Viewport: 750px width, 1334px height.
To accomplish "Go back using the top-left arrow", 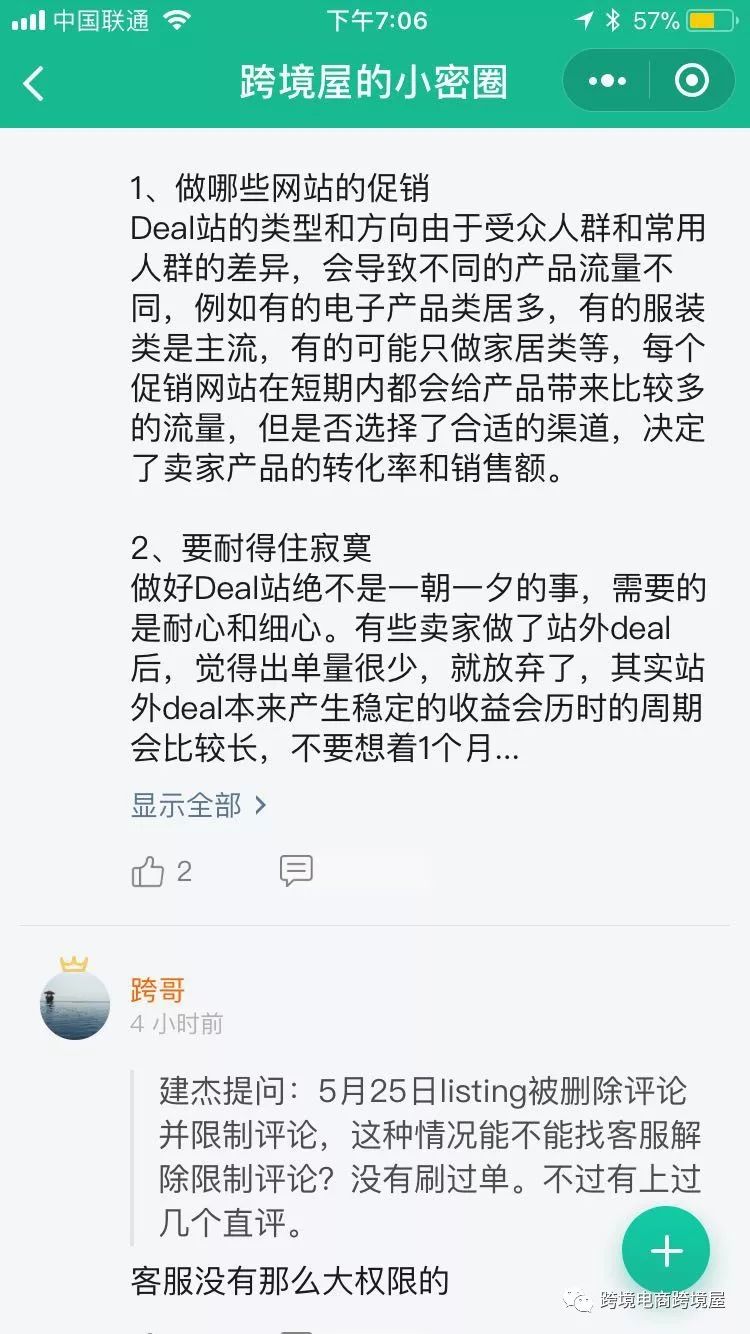I will point(34,83).
